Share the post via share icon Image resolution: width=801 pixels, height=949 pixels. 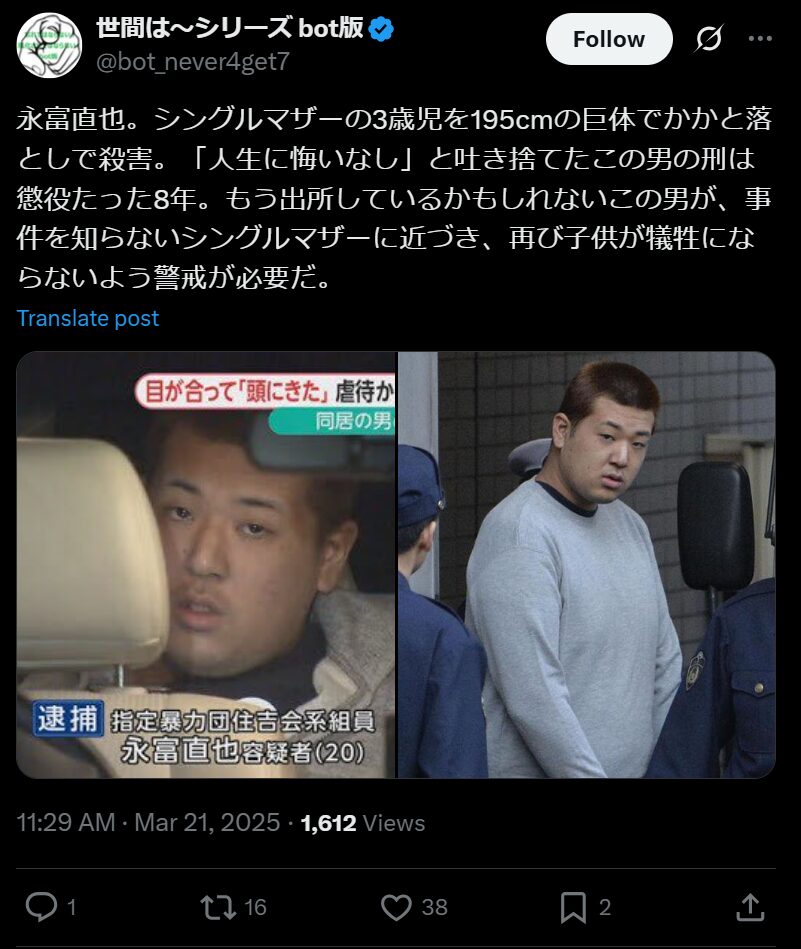pyautogui.click(x=750, y=907)
